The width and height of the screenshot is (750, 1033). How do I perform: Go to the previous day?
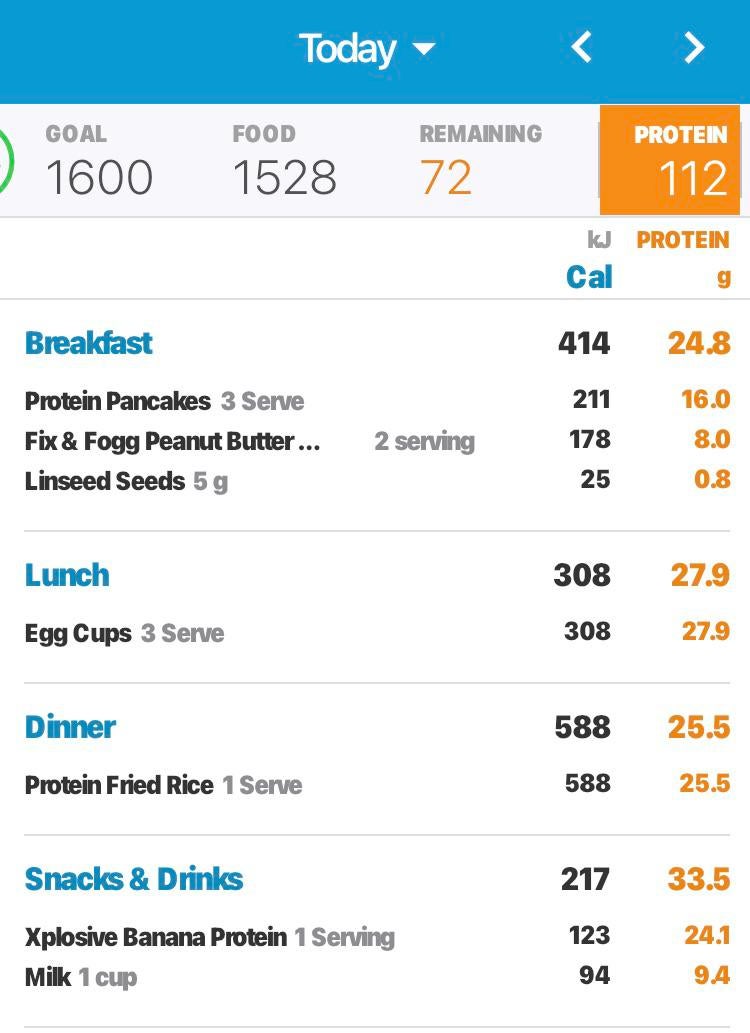click(582, 47)
